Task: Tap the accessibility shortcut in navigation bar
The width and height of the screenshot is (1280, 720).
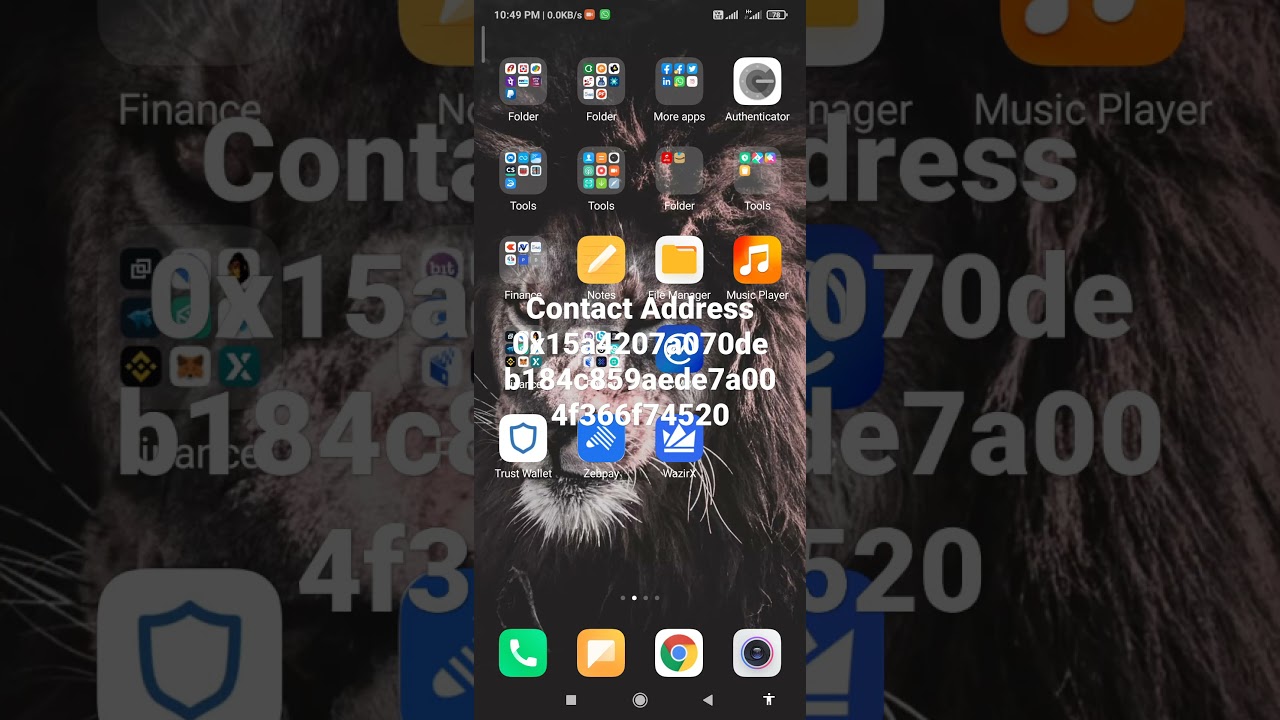Action: pyautogui.click(x=768, y=700)
